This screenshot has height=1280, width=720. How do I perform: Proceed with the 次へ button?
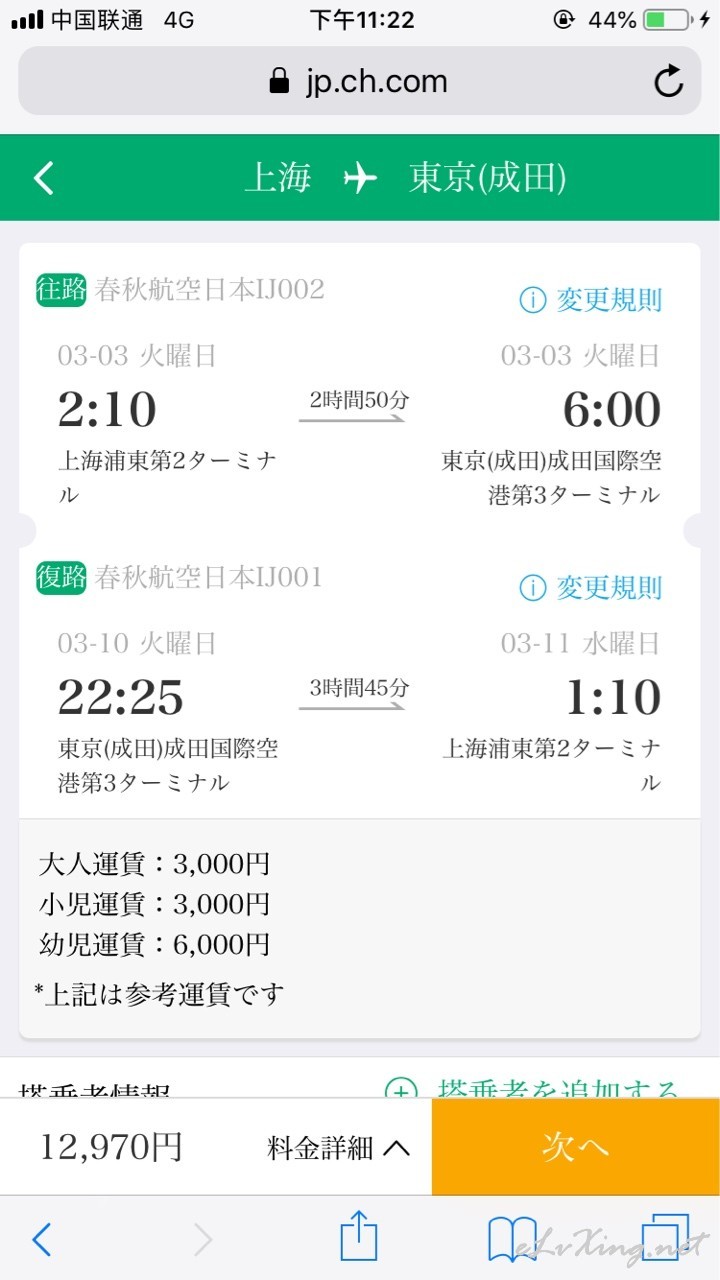point(576,1147)
